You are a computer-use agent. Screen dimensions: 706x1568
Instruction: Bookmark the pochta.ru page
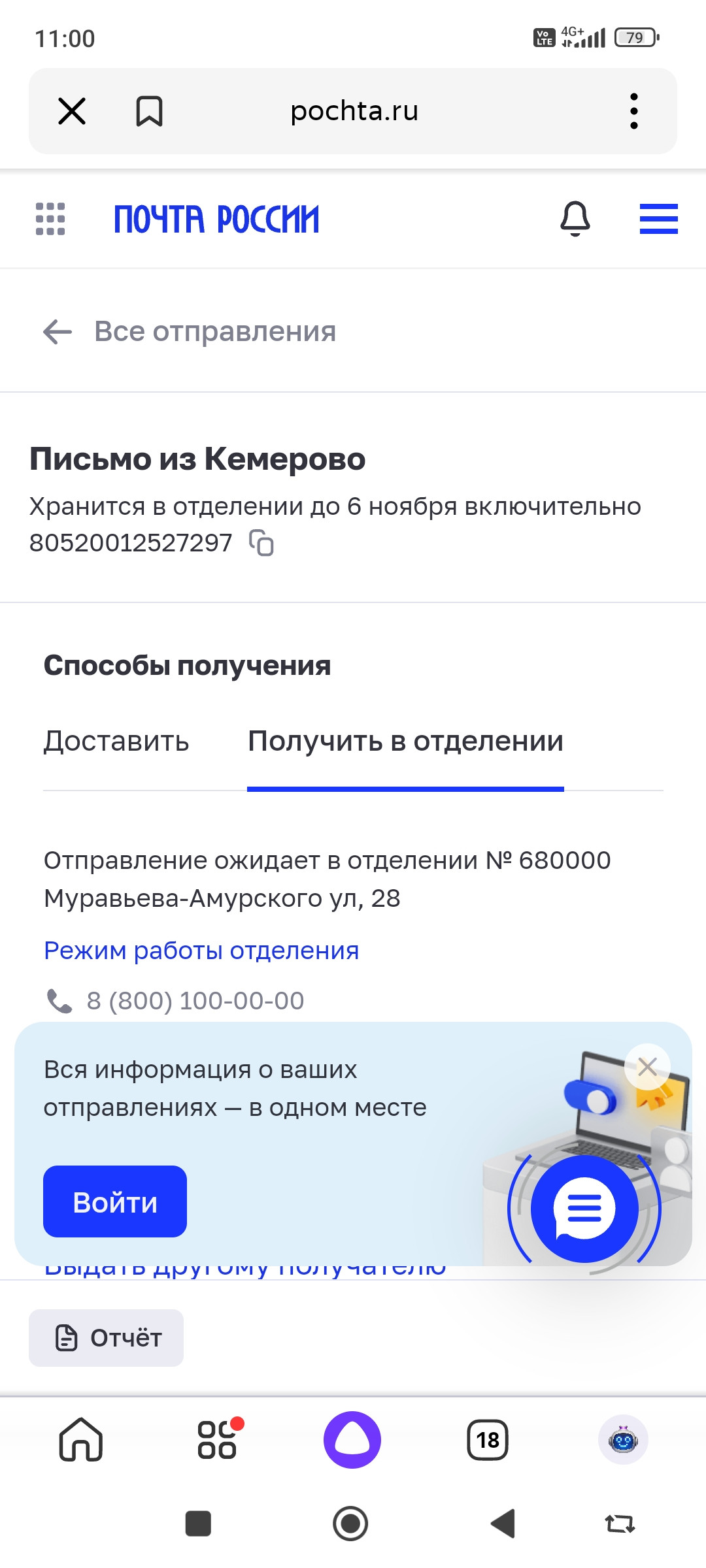click(149, 111)
